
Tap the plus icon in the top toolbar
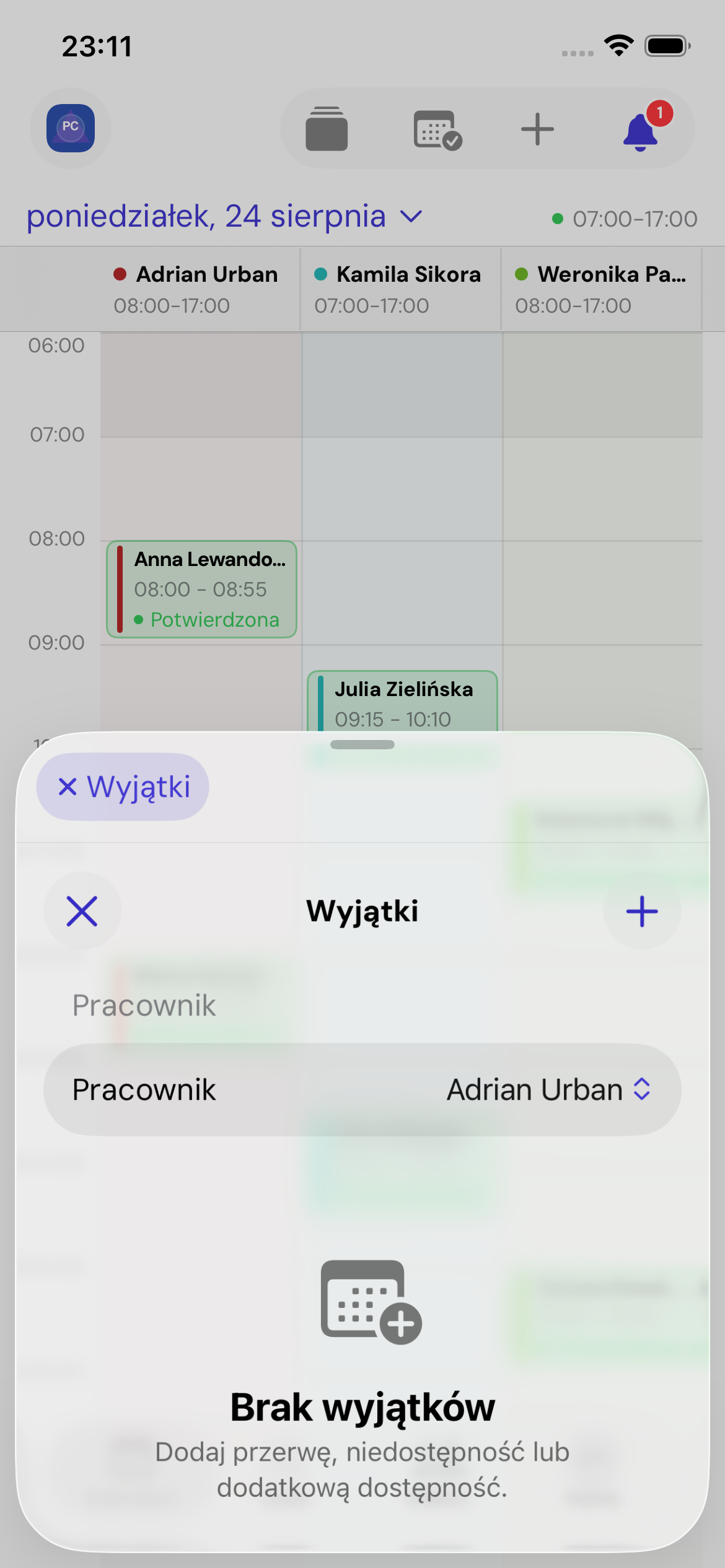[537, 129]
